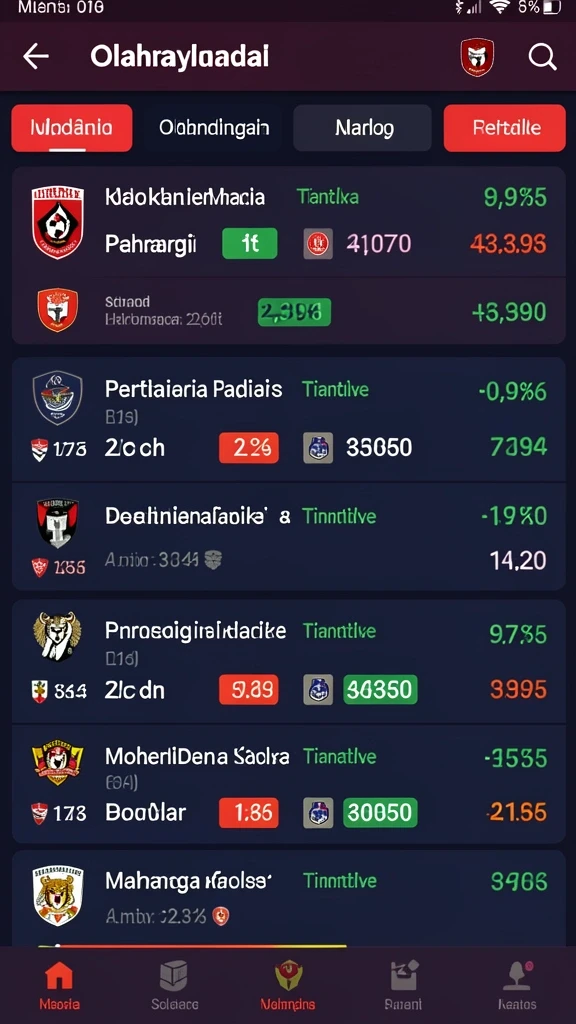Open the red shield badge in header
Image resolution: width=576 pixels, height=1024 pixels.
477,57
